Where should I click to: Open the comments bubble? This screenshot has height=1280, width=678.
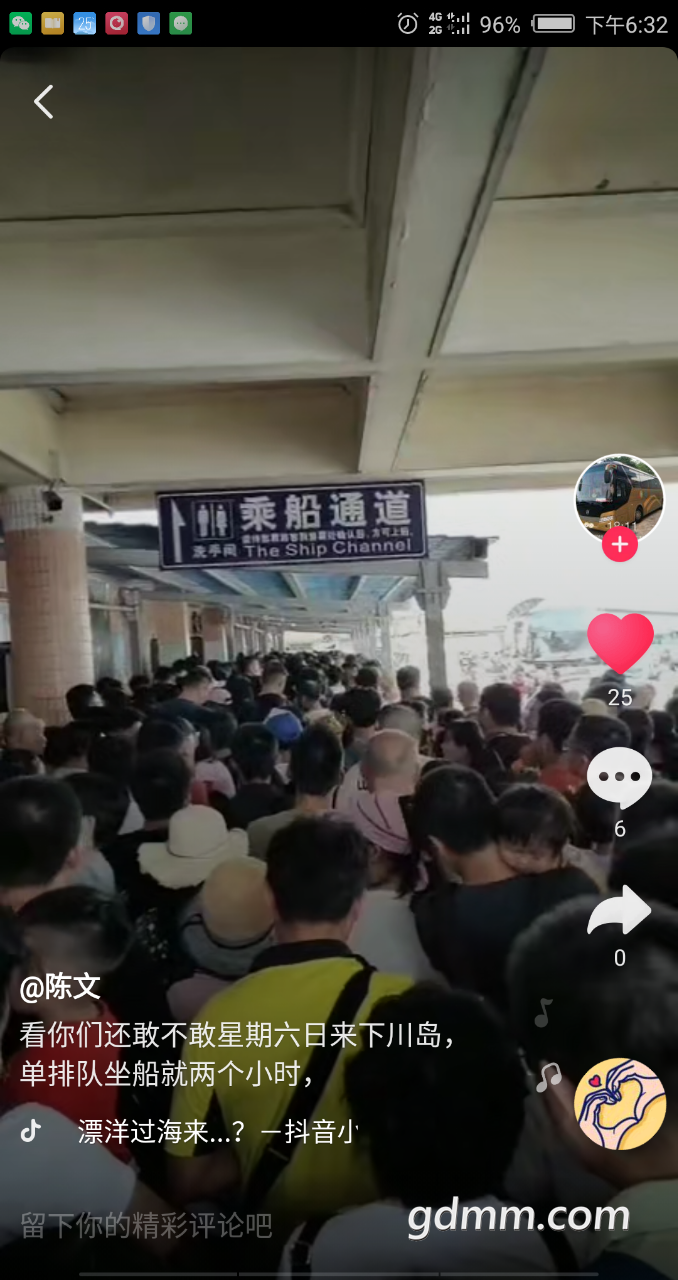coord(619,777)
